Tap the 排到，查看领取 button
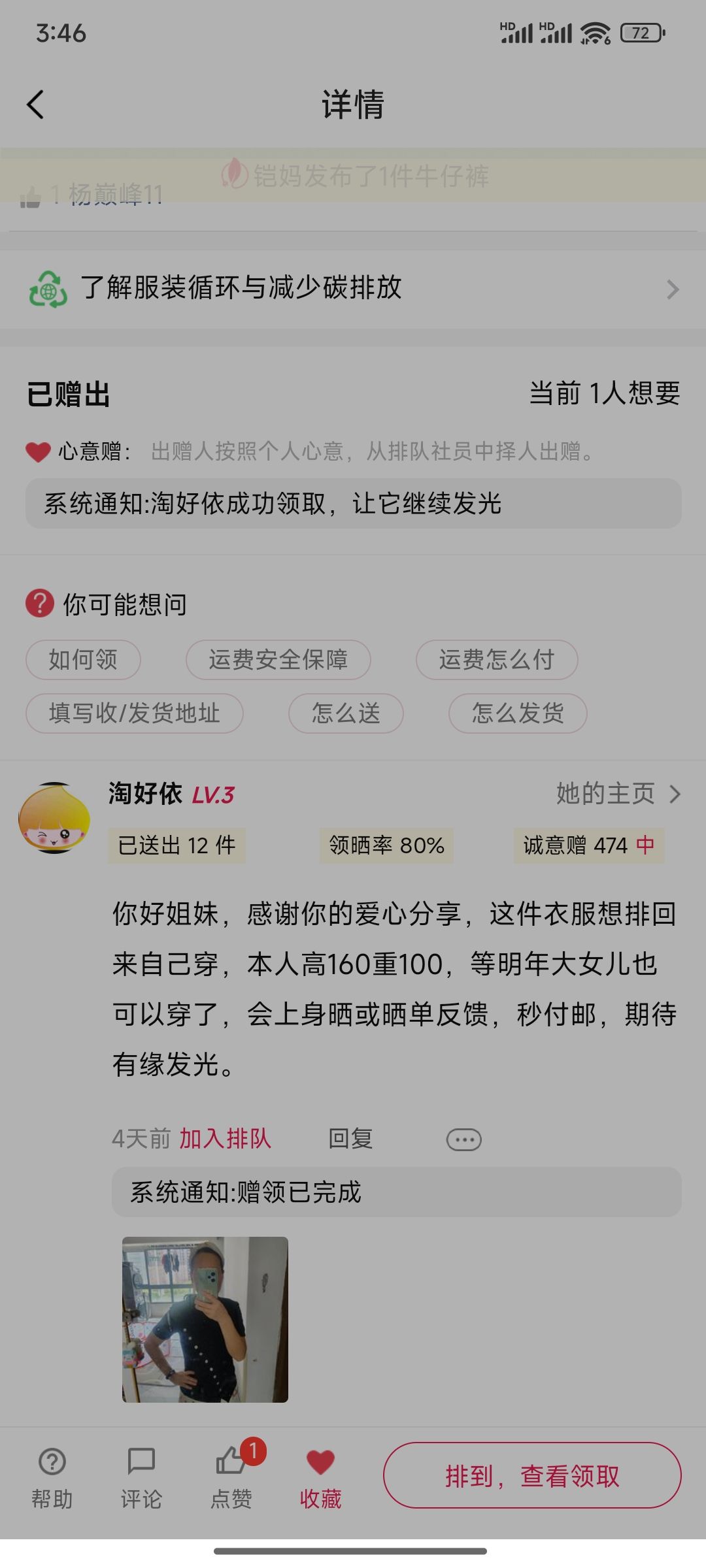 tap(532, 1476)
